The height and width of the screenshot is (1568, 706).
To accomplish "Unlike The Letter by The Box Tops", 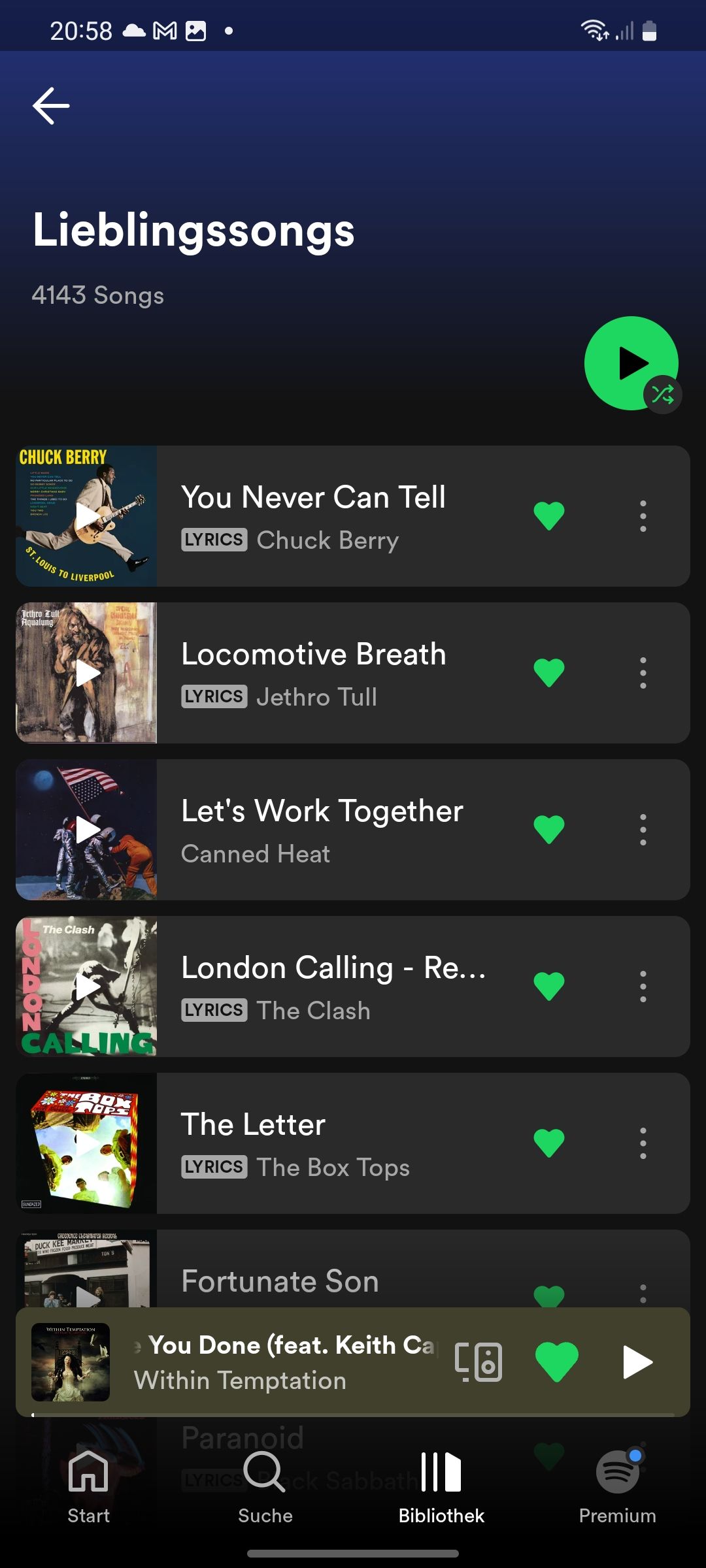I will point(548,1143).
